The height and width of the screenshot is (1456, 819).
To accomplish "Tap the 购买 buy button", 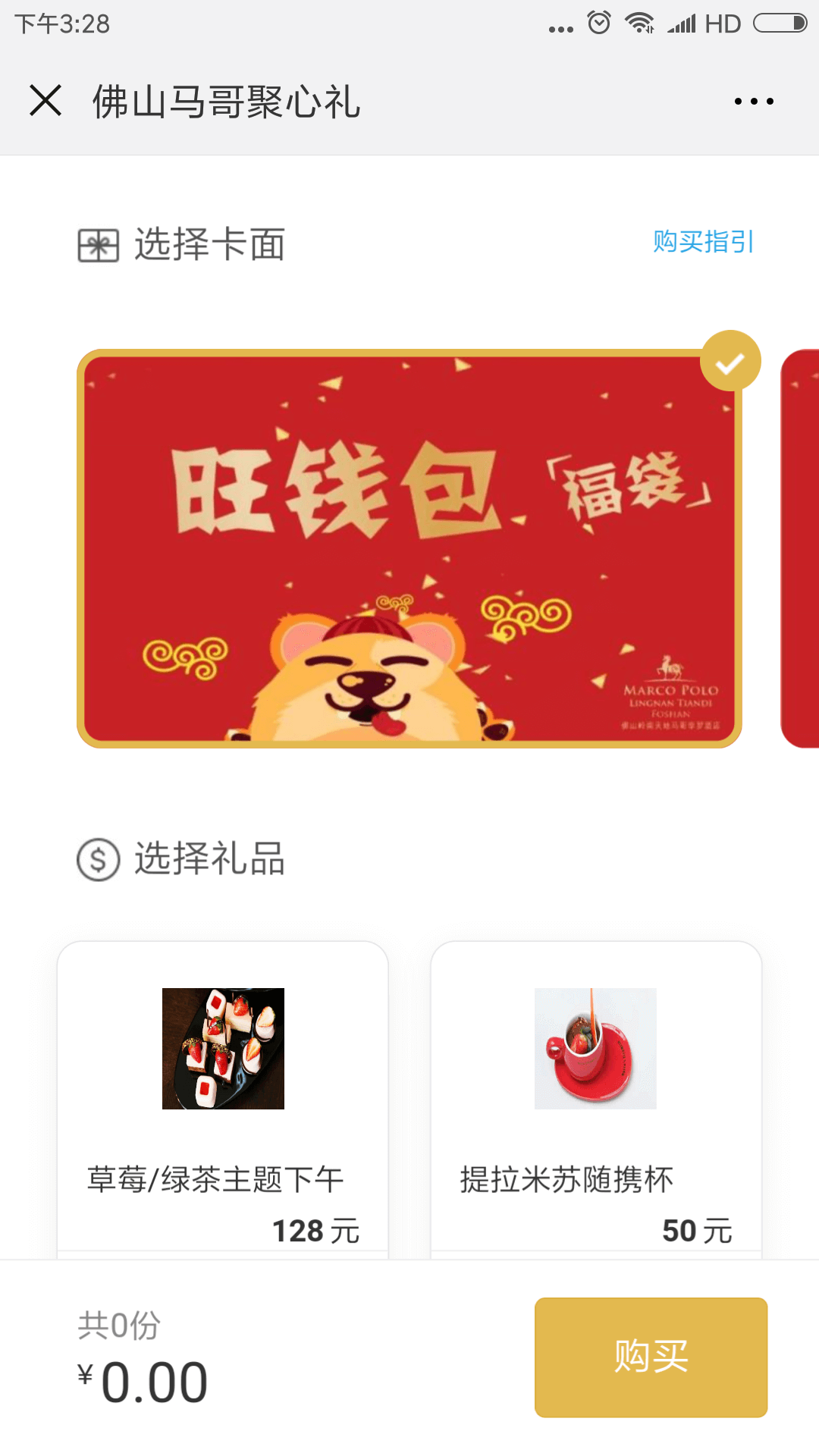I will [651, 1357].
